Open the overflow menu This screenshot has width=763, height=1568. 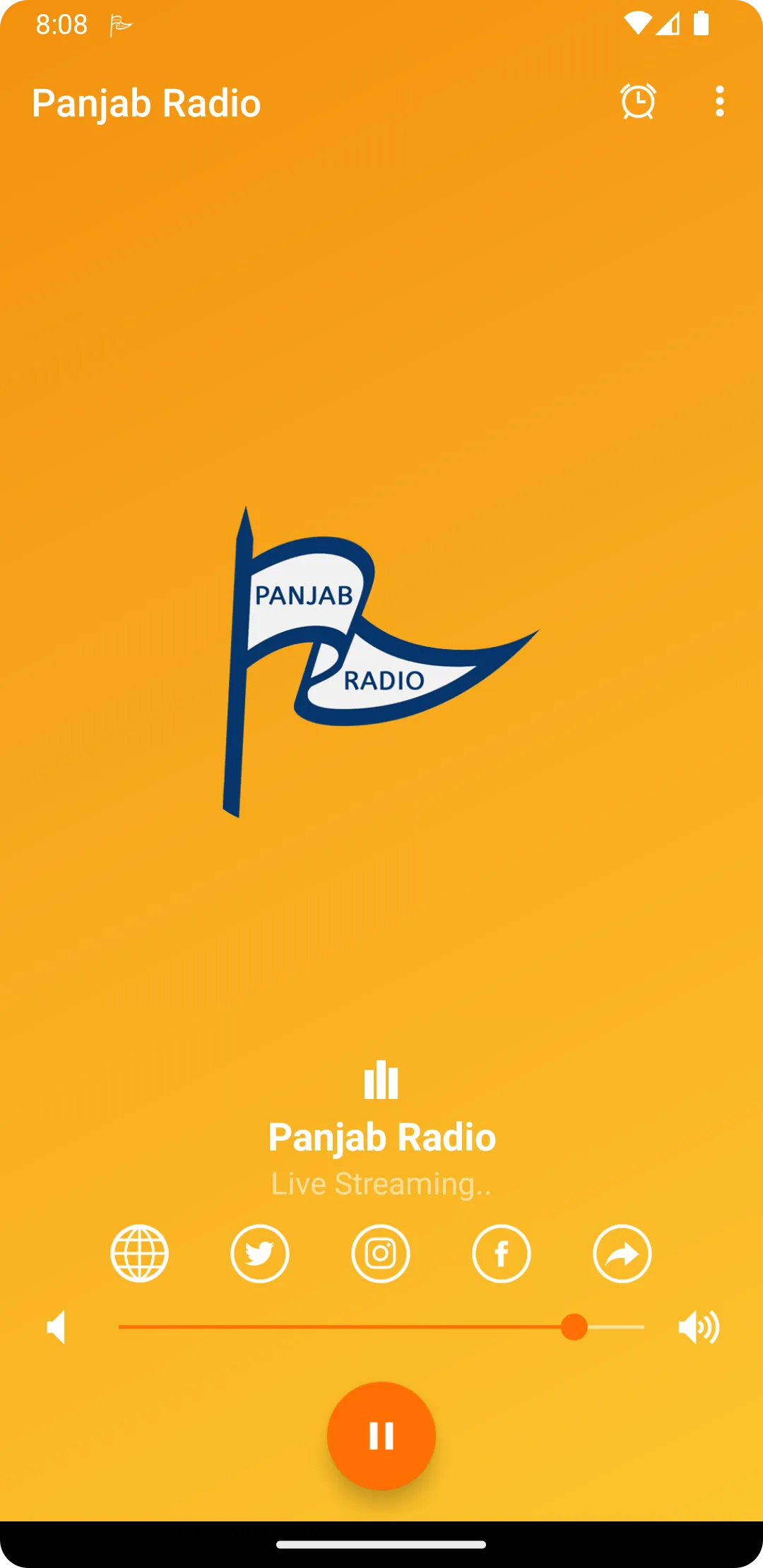point(719,102)
